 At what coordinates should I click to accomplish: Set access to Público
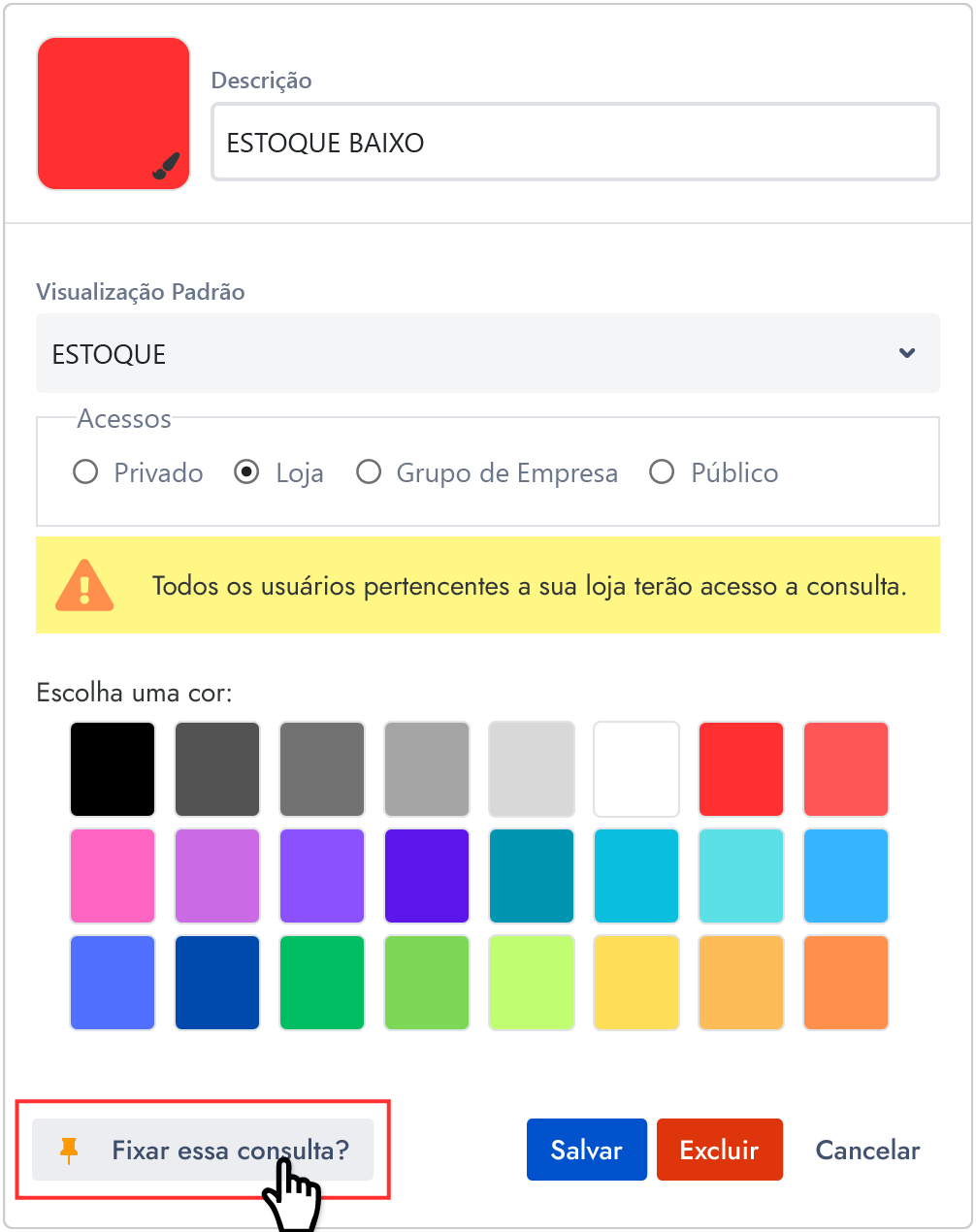click(662, 472)
